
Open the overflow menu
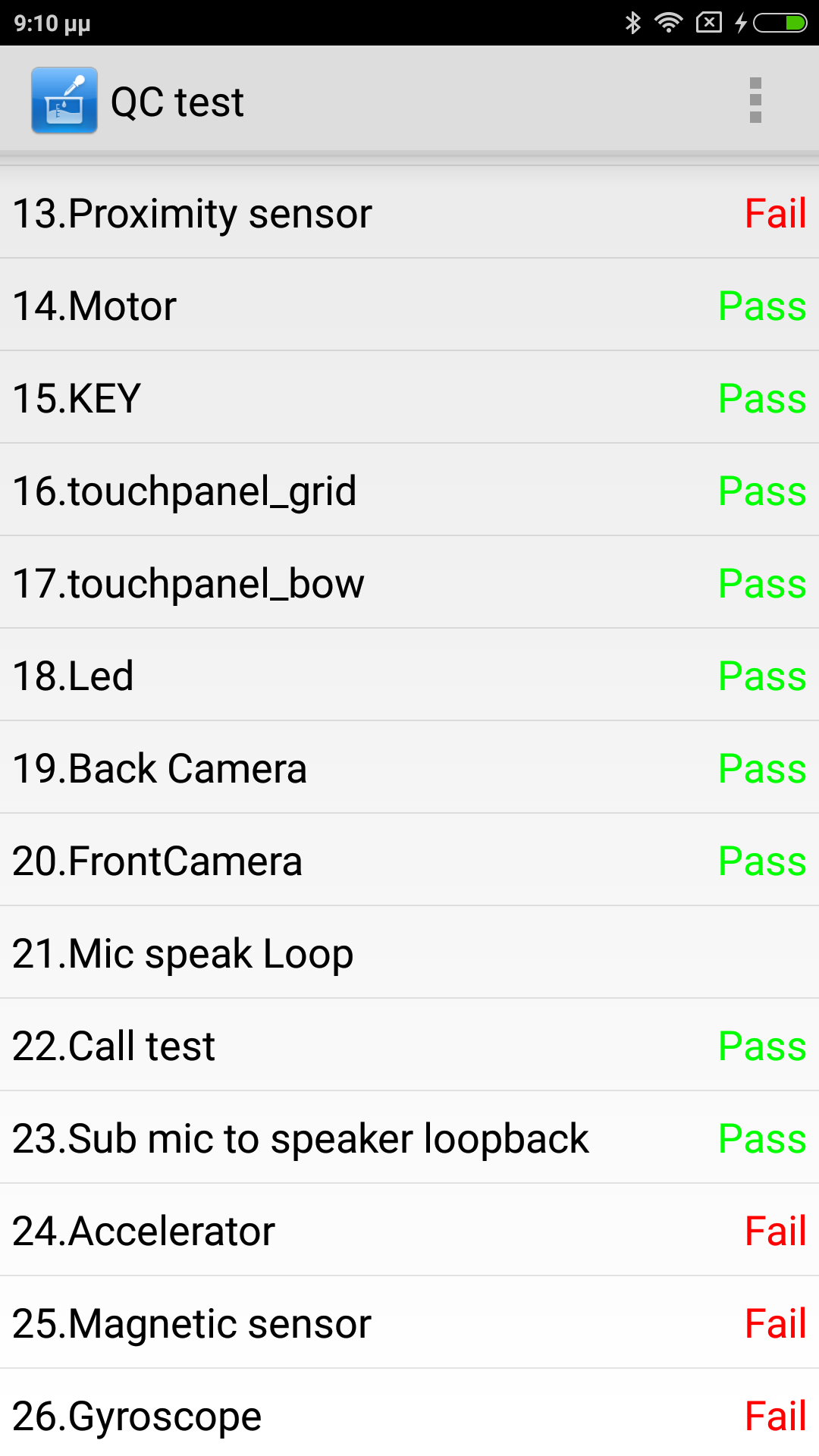pos(755,100)
